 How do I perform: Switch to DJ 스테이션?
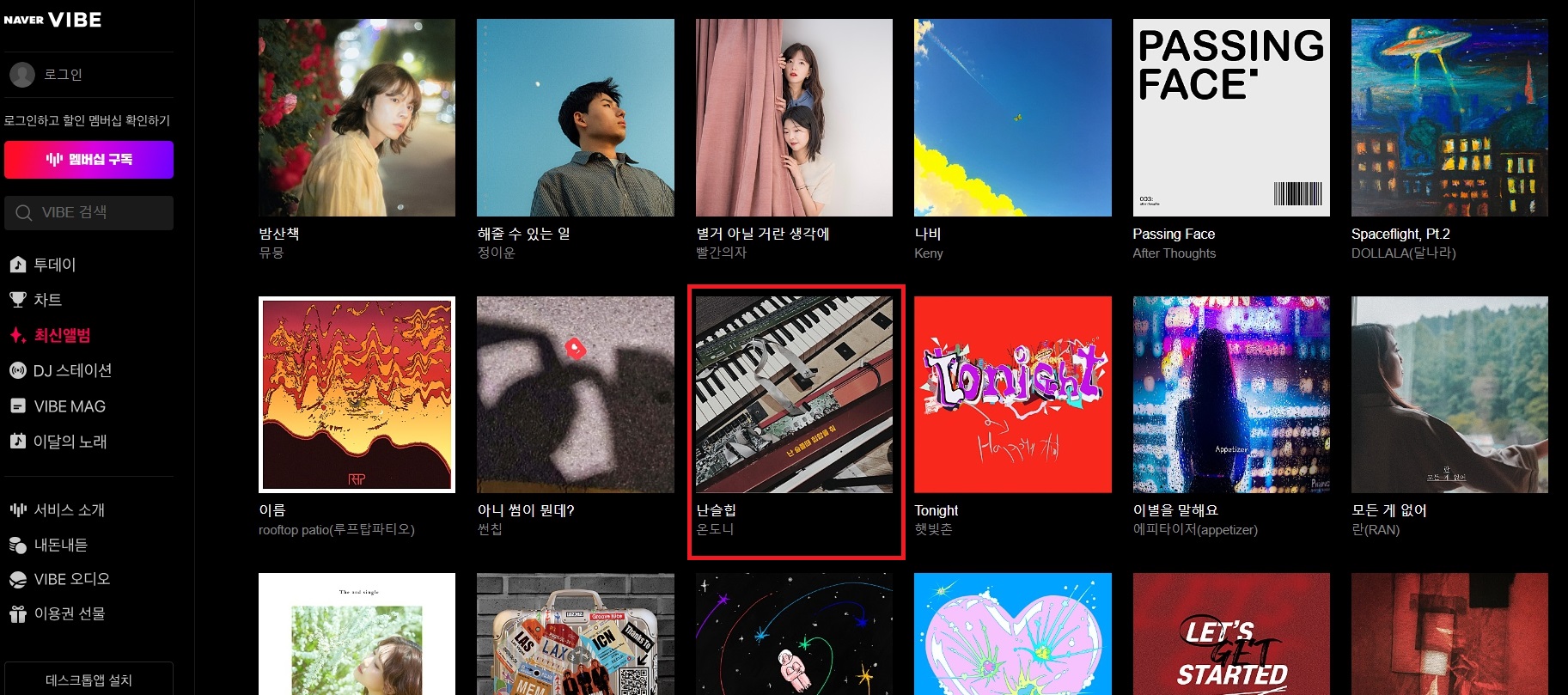[72, 370]
